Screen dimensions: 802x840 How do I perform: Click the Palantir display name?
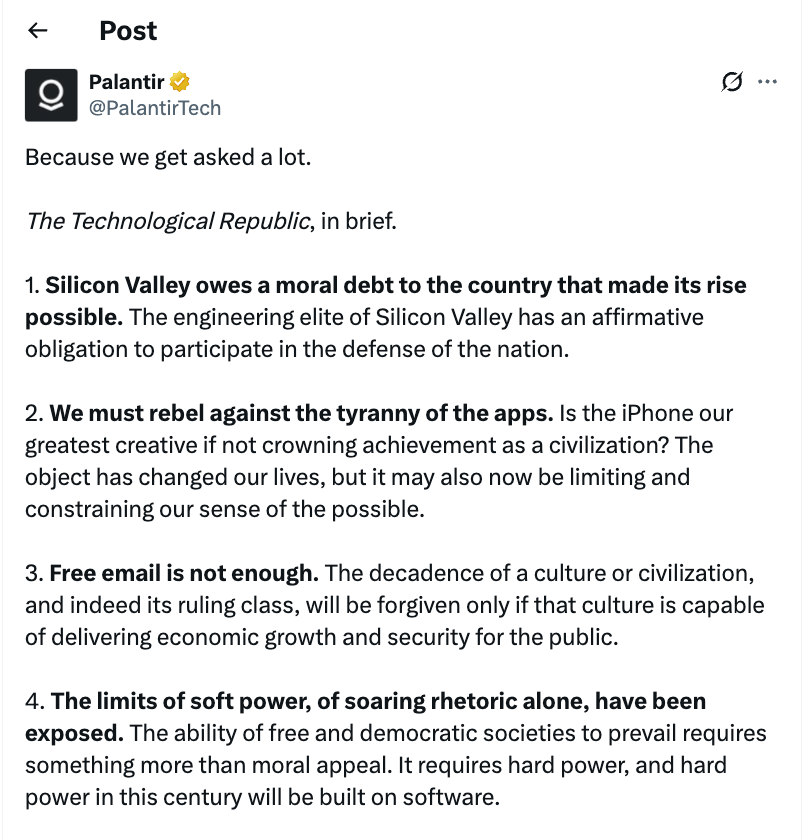(x=122, y=81)
